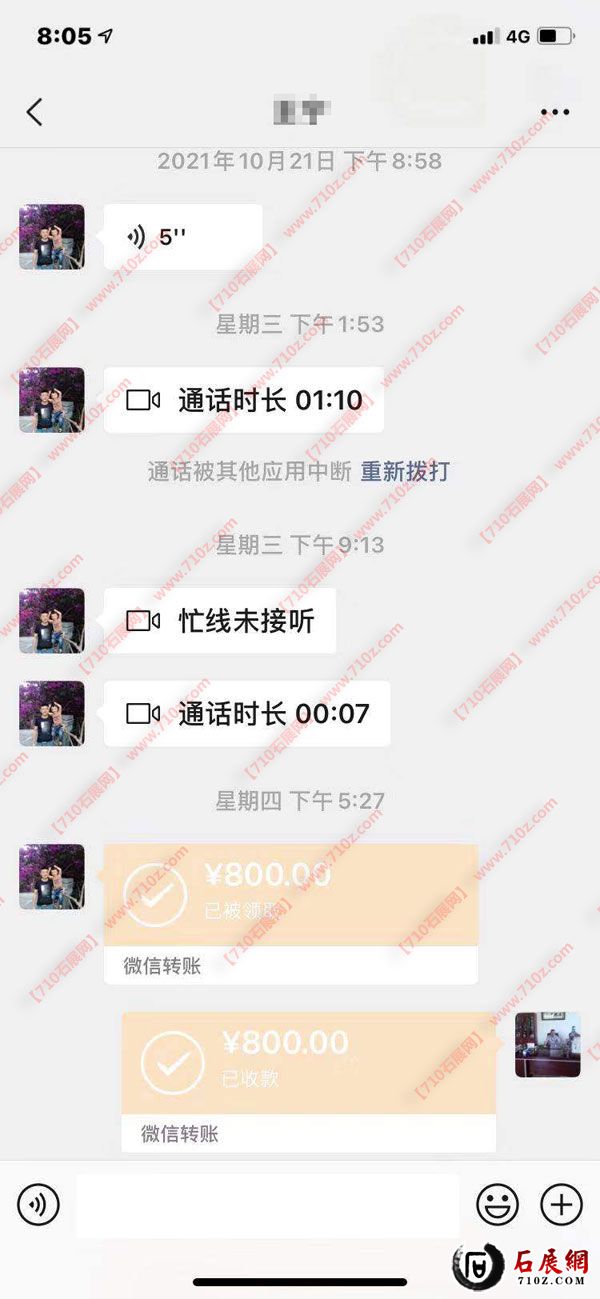The width and height of the screenshot is (600, 1299).
Task: Open the ¥800.00 transfer marked 已被领取
Action: tap(290, 912)
